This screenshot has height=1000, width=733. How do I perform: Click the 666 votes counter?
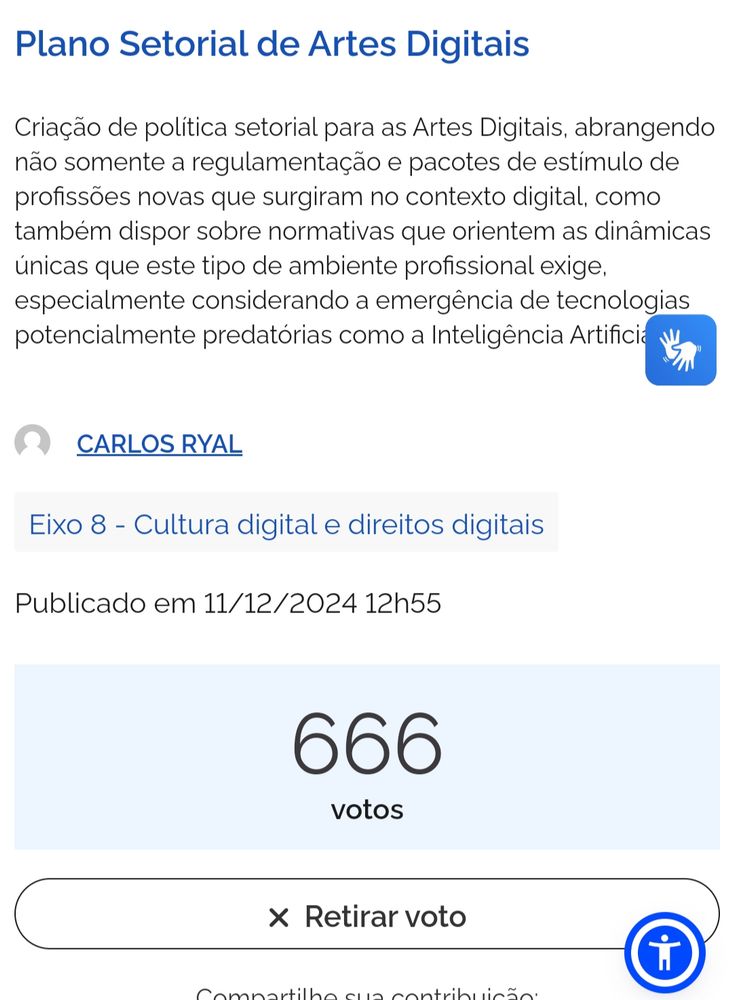(366, 743)
